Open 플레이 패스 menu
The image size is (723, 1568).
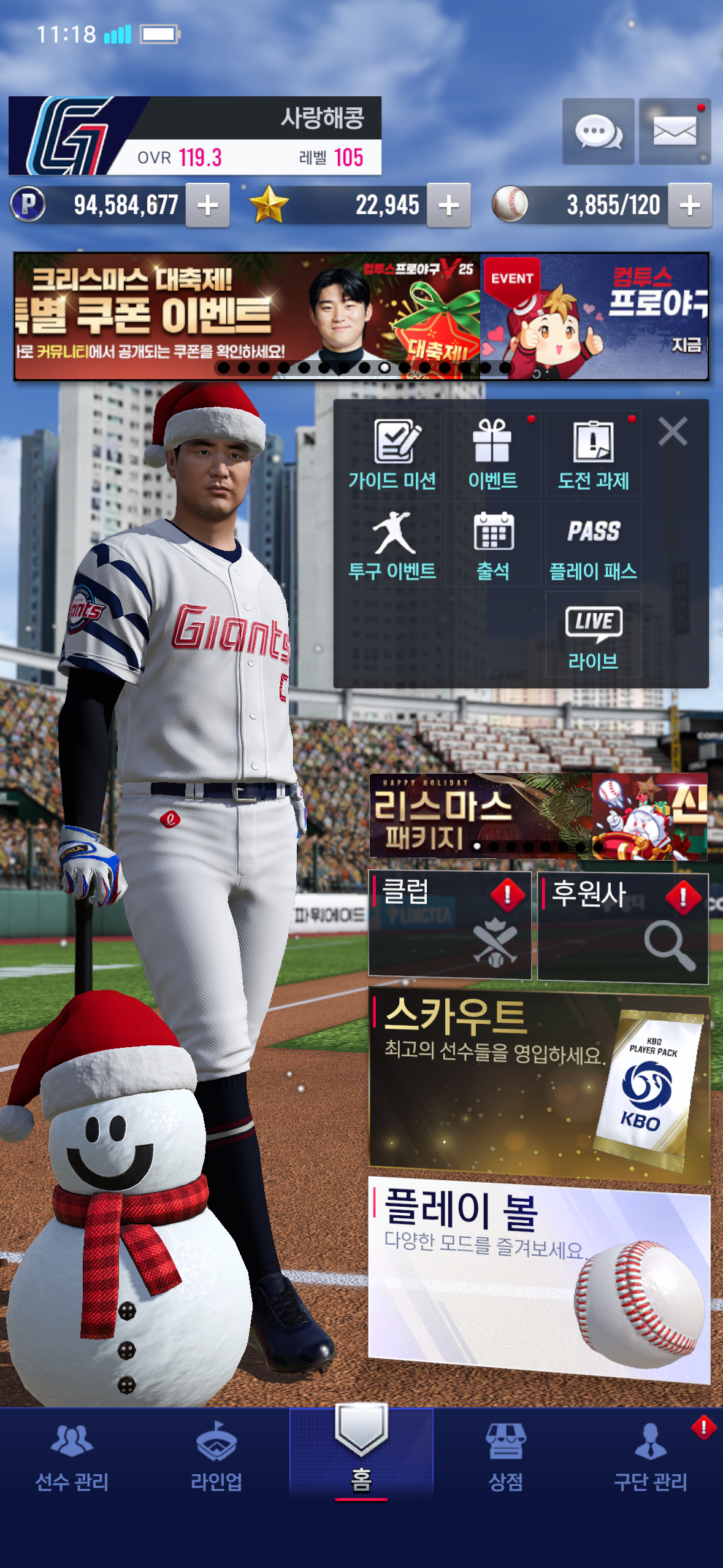tap(593, 545)
